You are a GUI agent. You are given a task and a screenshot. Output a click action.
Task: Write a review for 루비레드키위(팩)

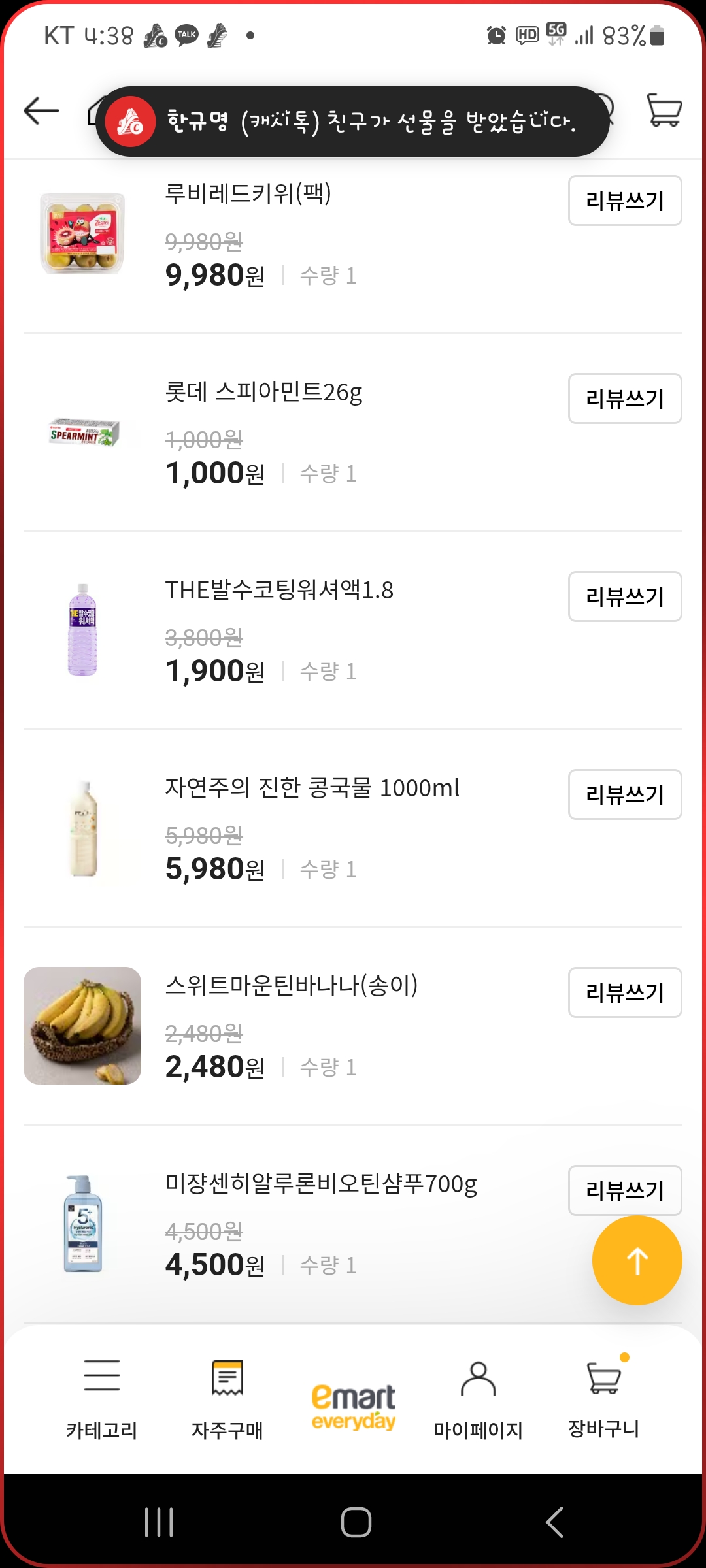[x=624, y=201]
